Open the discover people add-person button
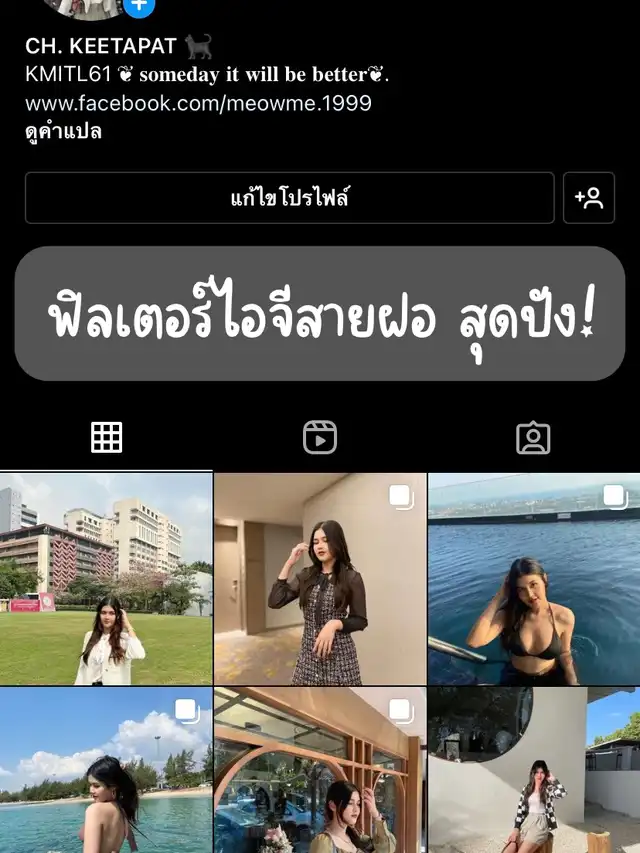The height and width of the screenshot is (853, 640). [589, 198]
